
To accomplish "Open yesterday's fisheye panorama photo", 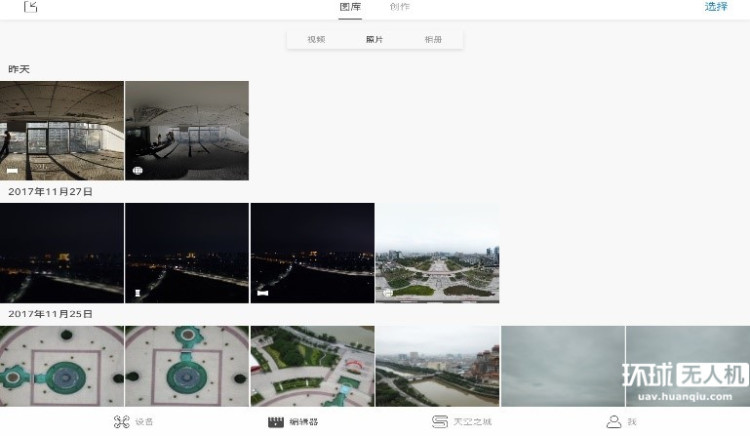I will click(187, 131).
